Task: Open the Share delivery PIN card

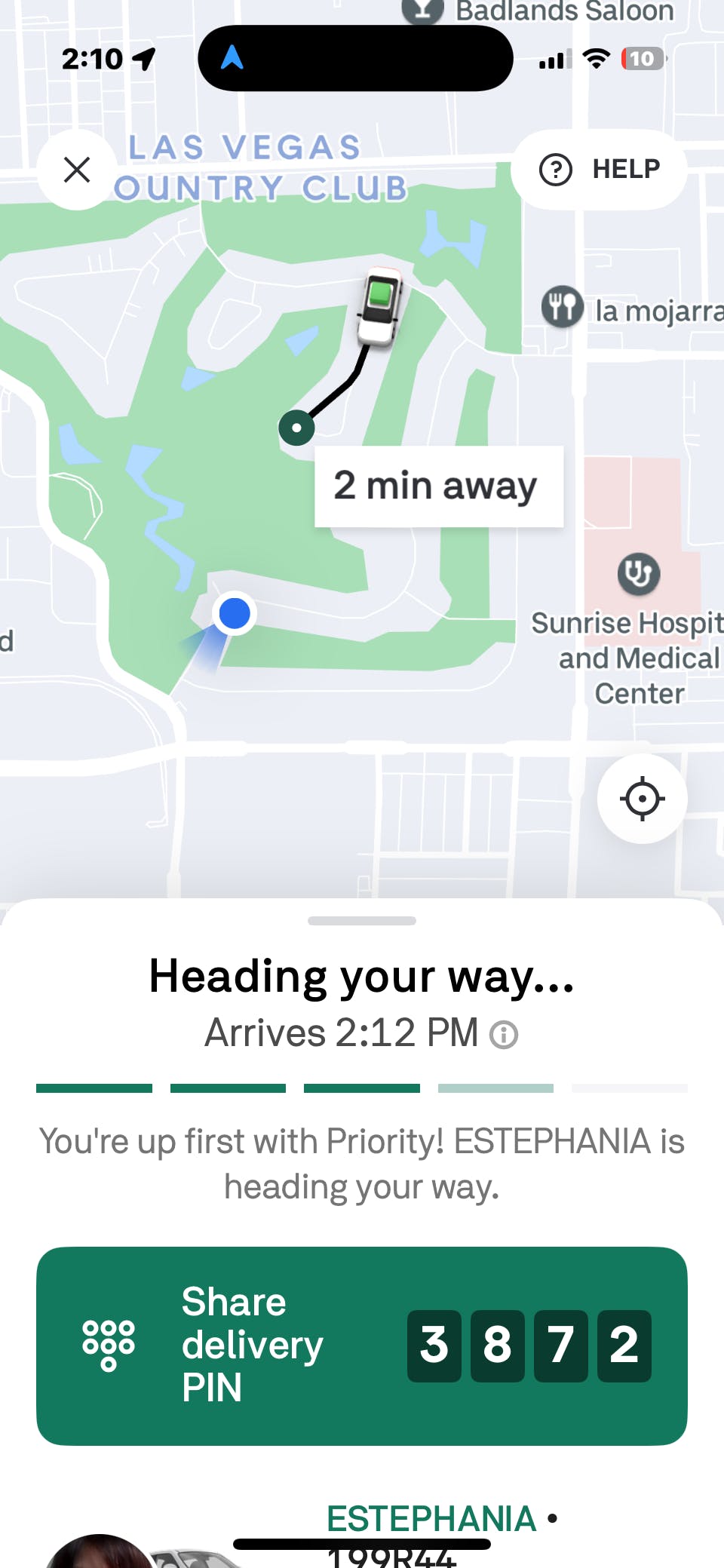Action: pyautogui.click(x=362, y=1346)
